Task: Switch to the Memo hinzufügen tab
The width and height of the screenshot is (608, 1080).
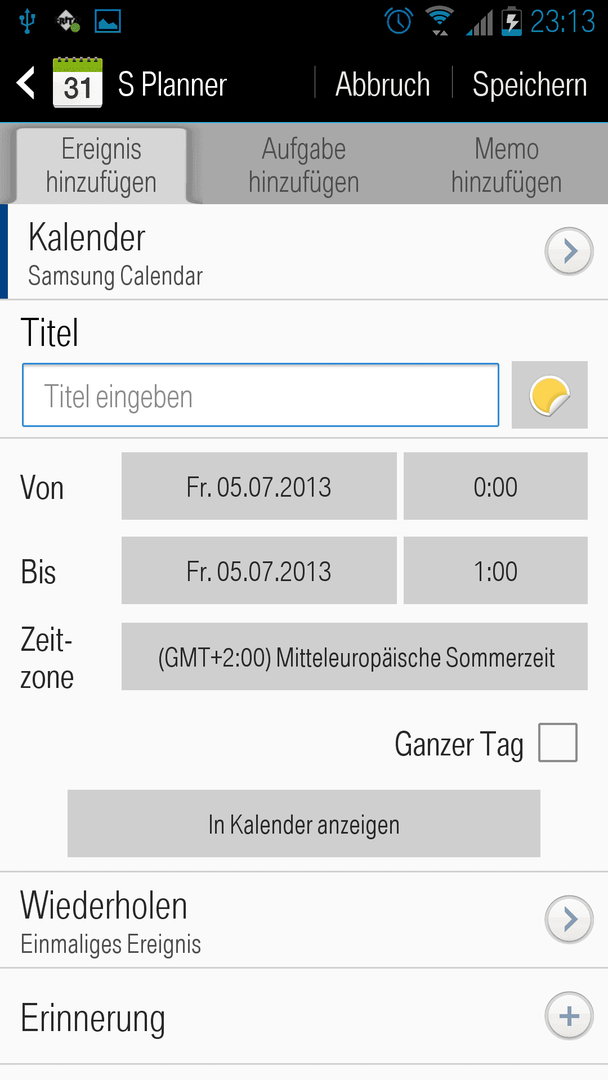Action: click(506, 165)
